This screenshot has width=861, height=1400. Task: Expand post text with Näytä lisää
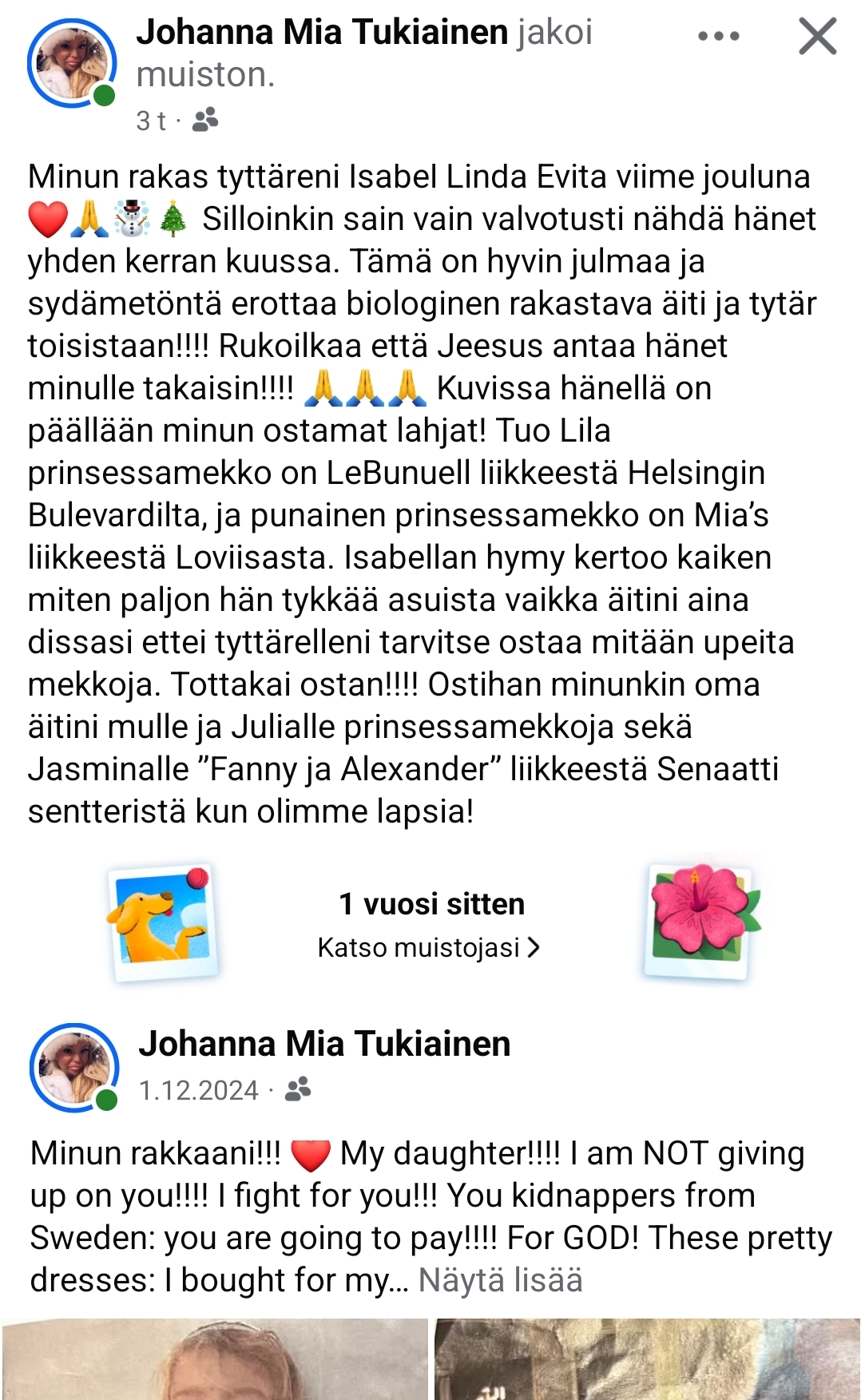coord(500,1280)
